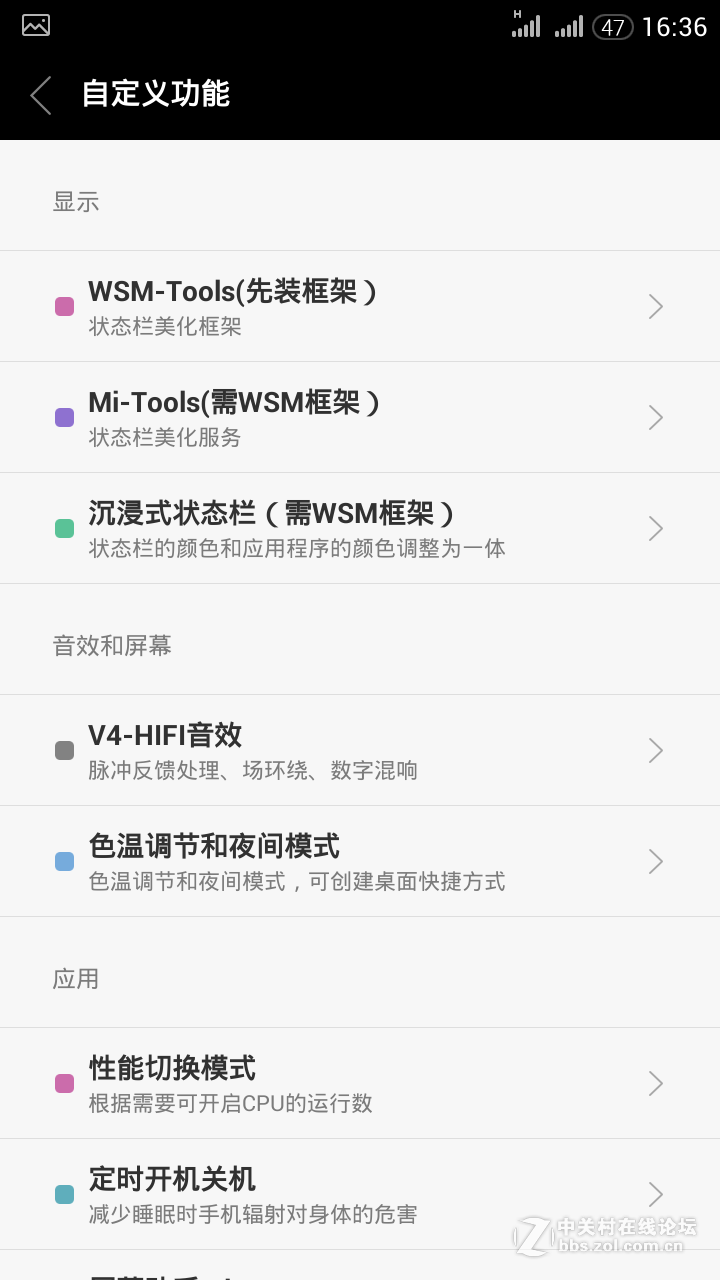Tap the pink square icon beside WSM-Tools
Viewport: 720px width, 1280px height.
click(x=64, y=305)
